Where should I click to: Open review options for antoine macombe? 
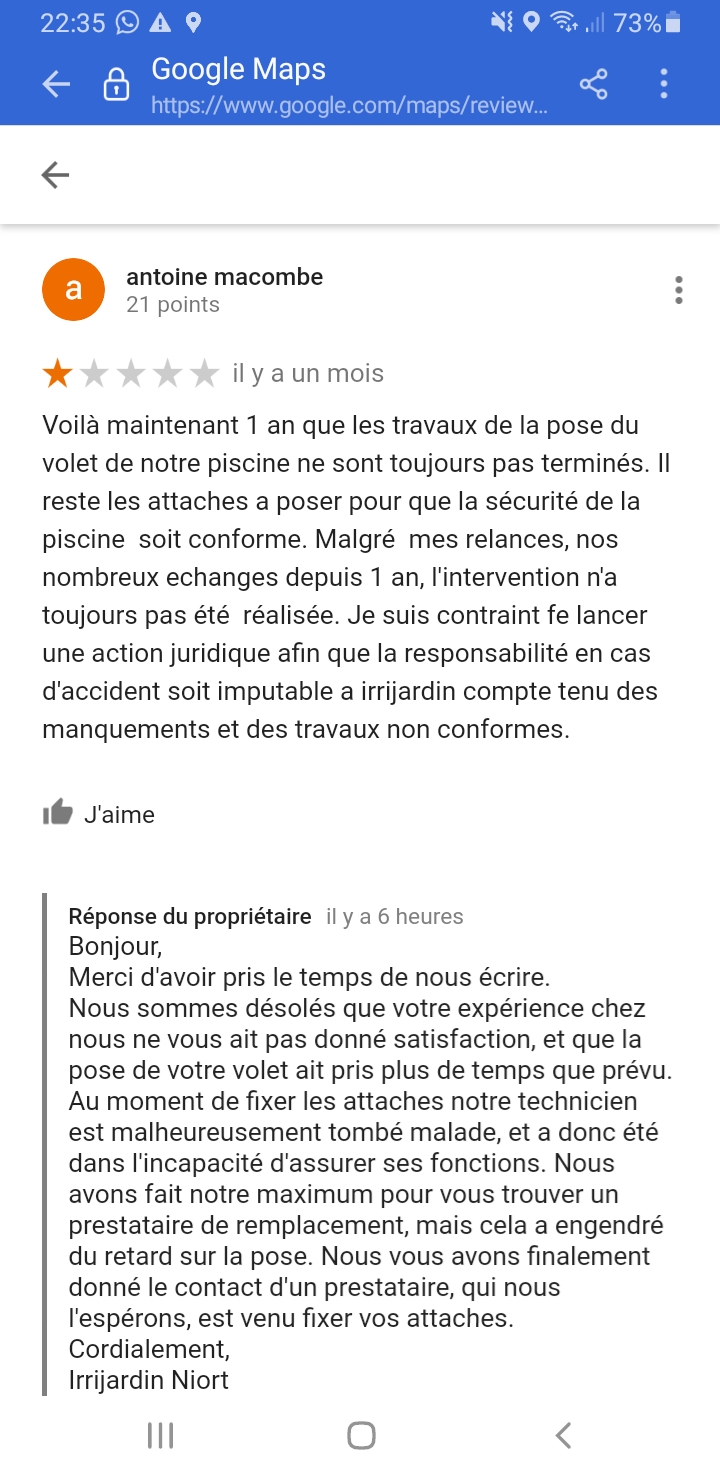679,290
